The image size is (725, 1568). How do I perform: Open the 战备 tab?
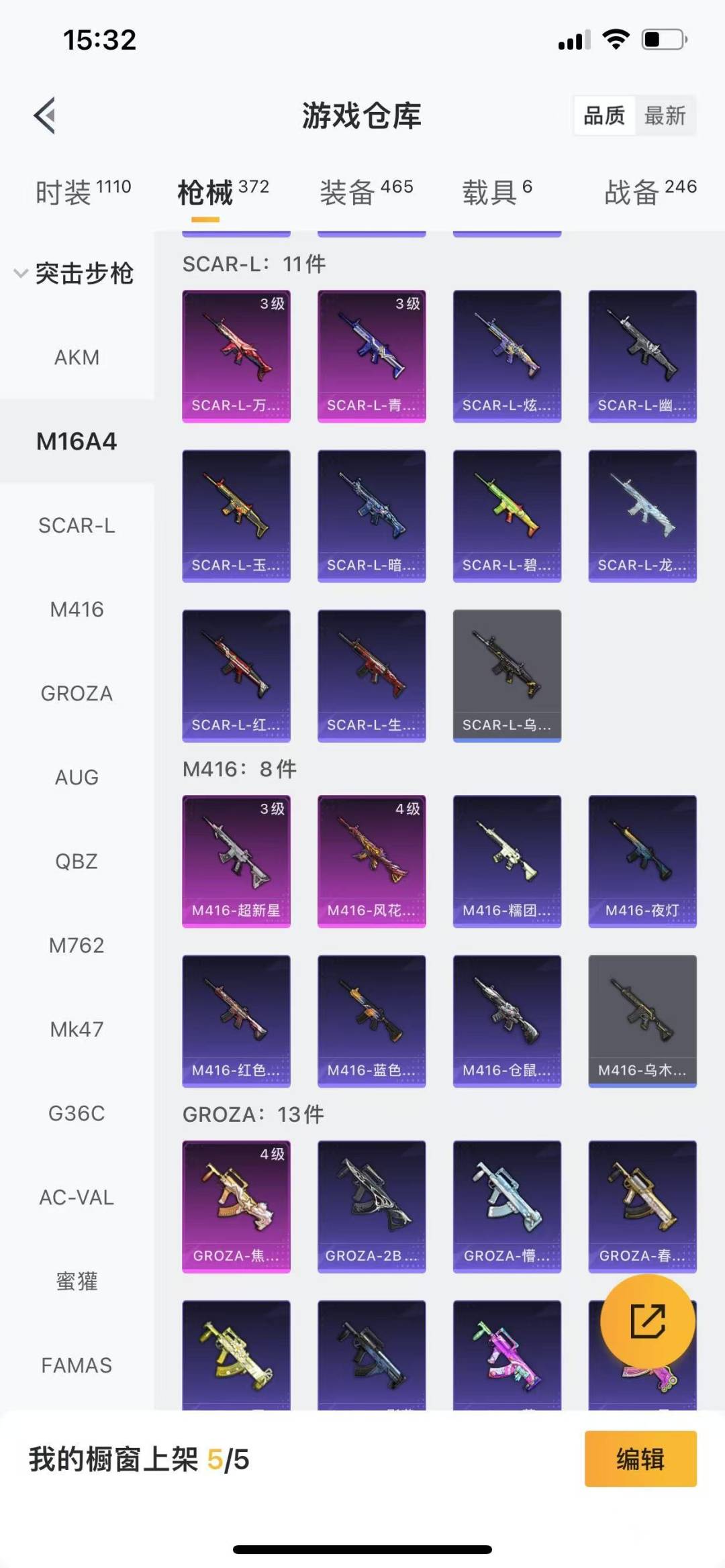point(650,193)
